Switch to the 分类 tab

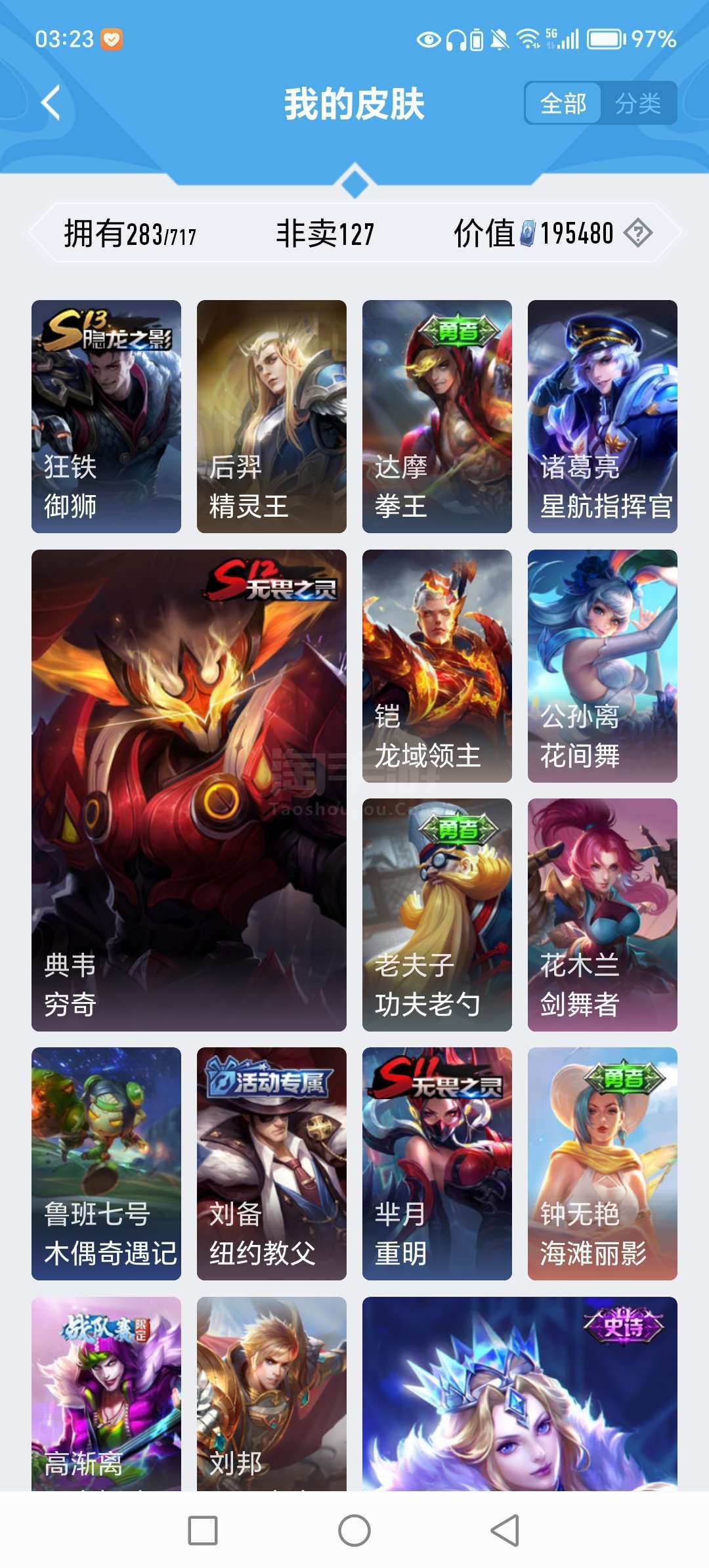(638, 103)
